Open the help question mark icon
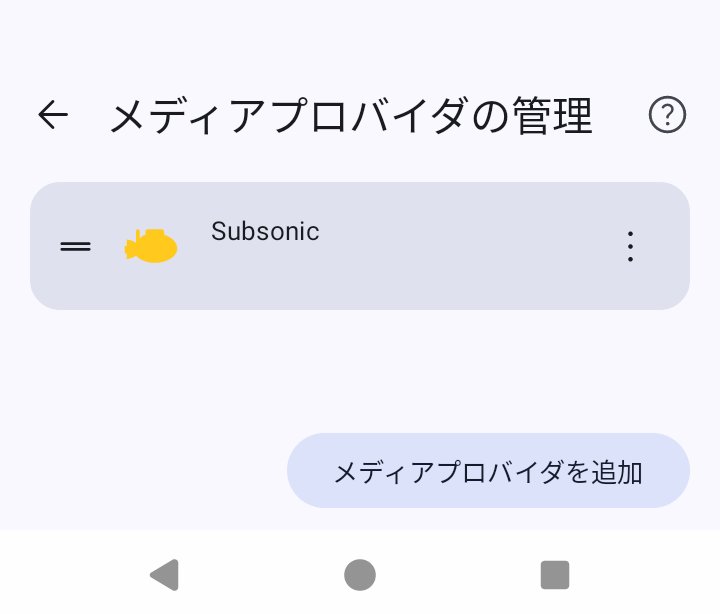Image resolution: width=720 pixels, height=614 pixels. tap(667, 116)
